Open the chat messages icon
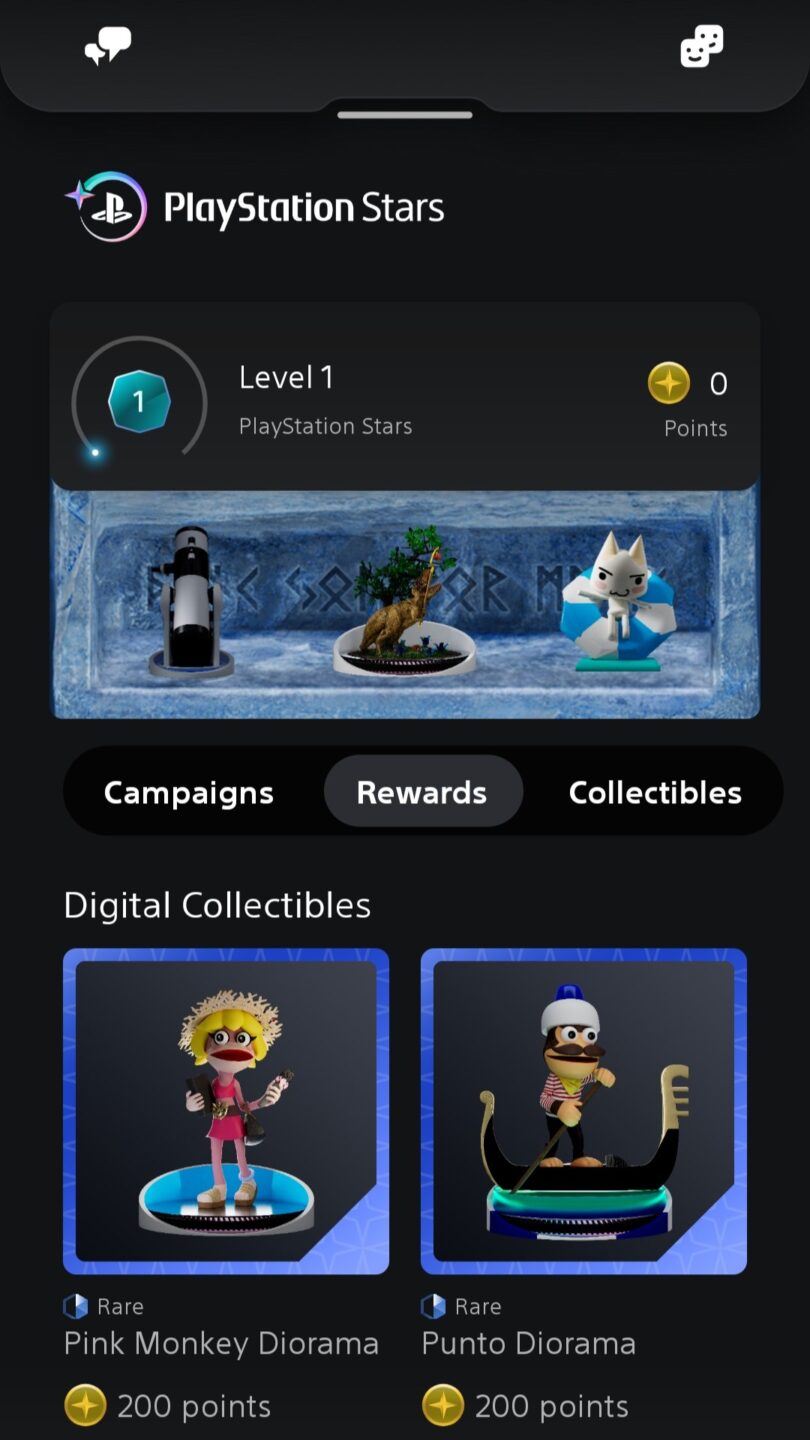This screenshot has height=1440, width=810. [107, 46]
